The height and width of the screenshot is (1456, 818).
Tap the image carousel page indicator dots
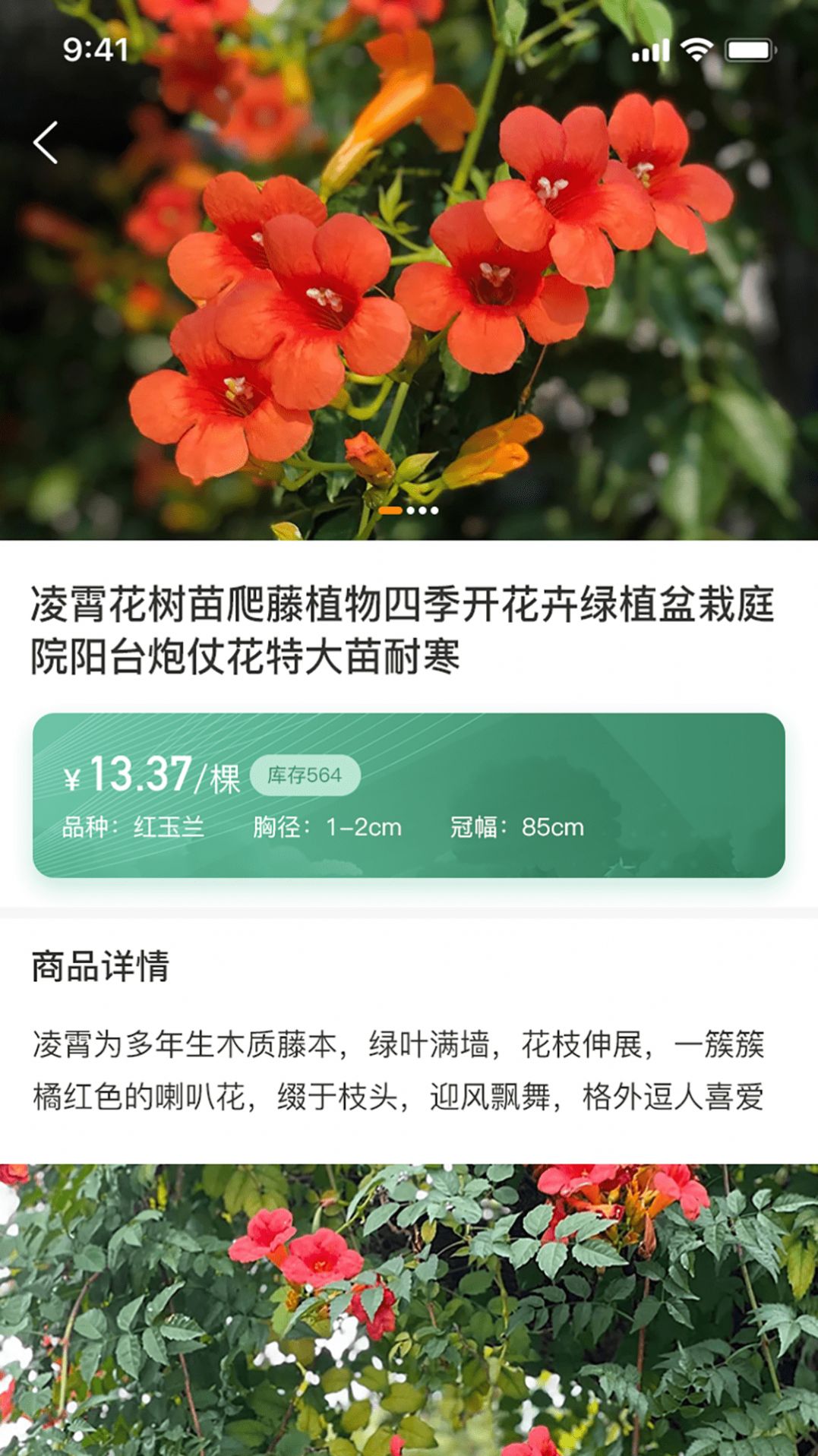click(x=409, y=510)
